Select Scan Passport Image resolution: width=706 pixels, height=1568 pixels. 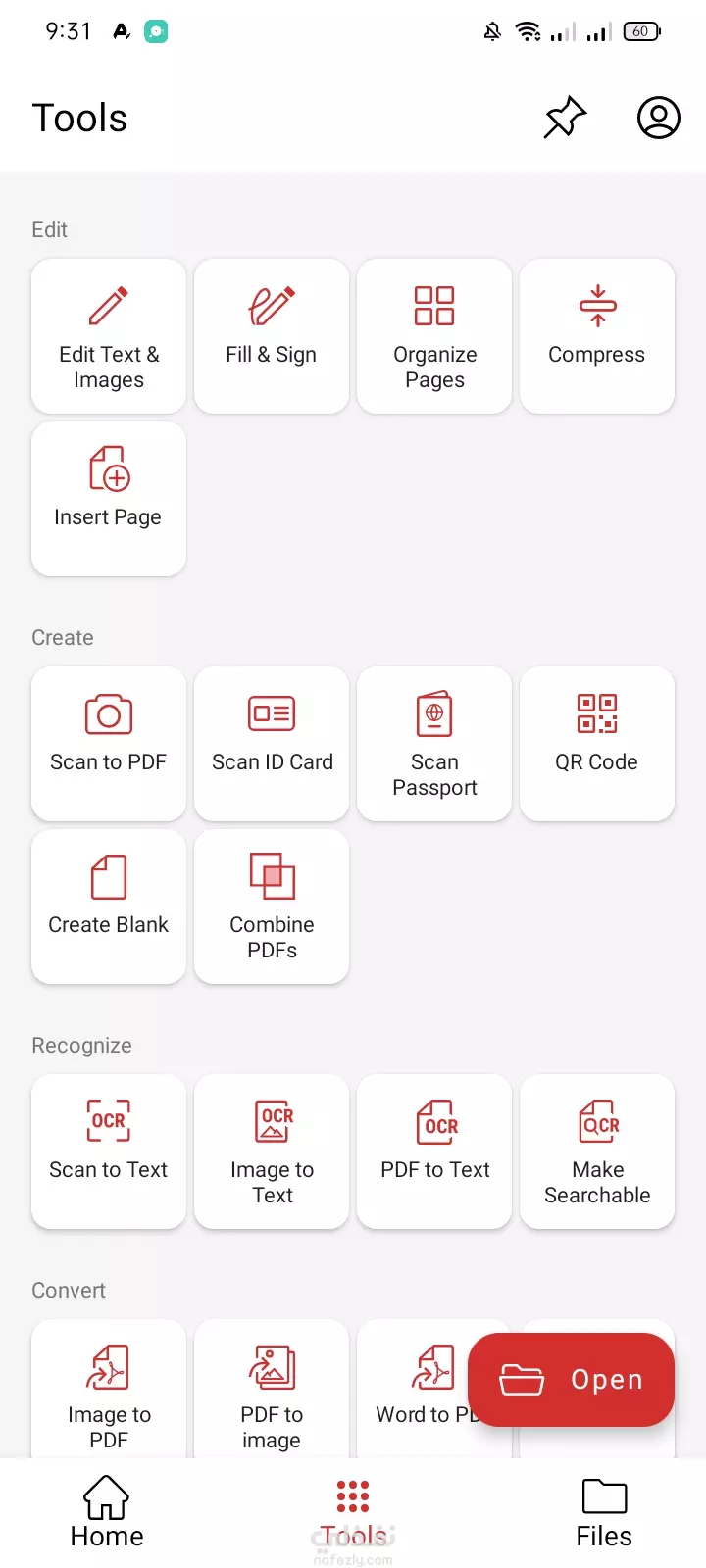coord(434,744)
